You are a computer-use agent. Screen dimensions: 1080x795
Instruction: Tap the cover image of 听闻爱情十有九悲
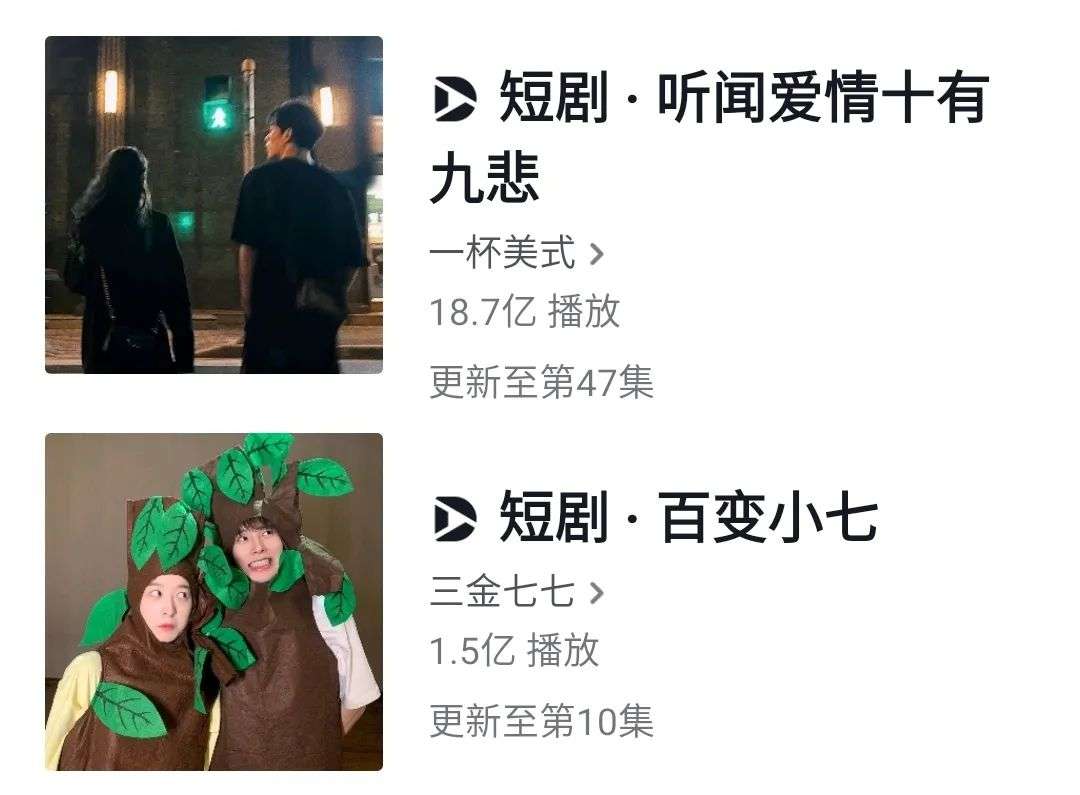tap(213, 205)
